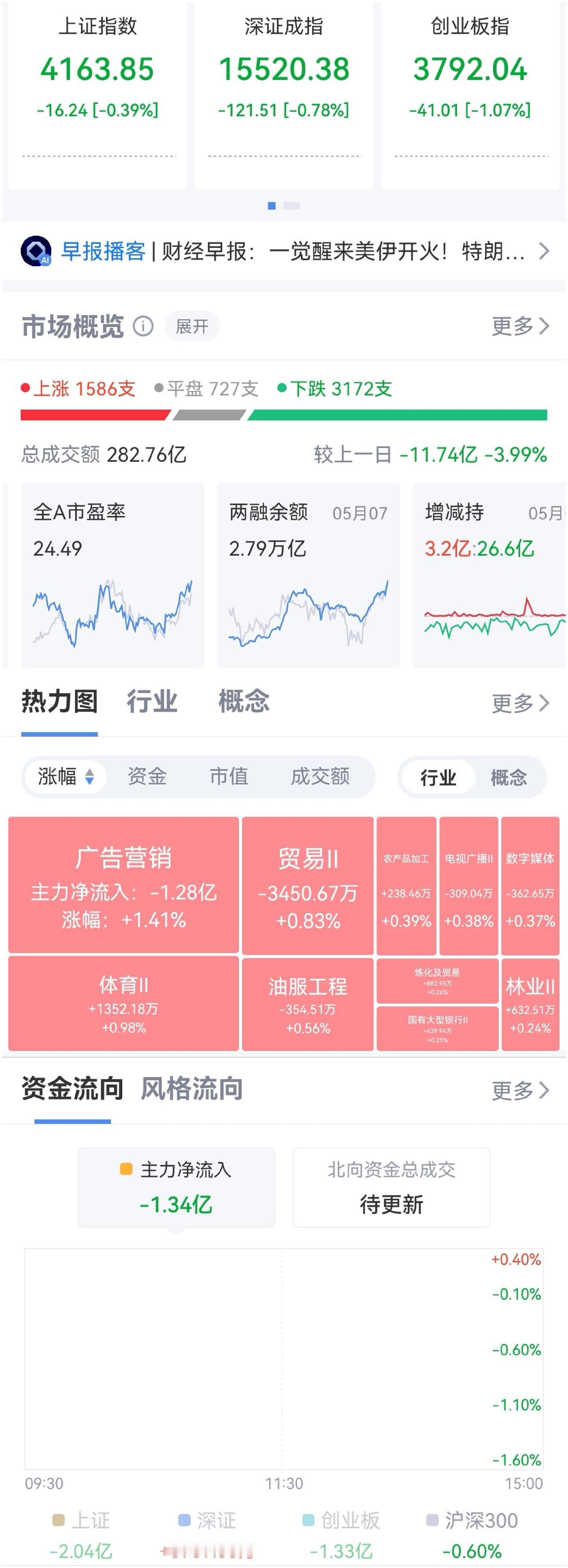
Task: Open the 全A市盈率 chart card
Action: tap(113, 575)
